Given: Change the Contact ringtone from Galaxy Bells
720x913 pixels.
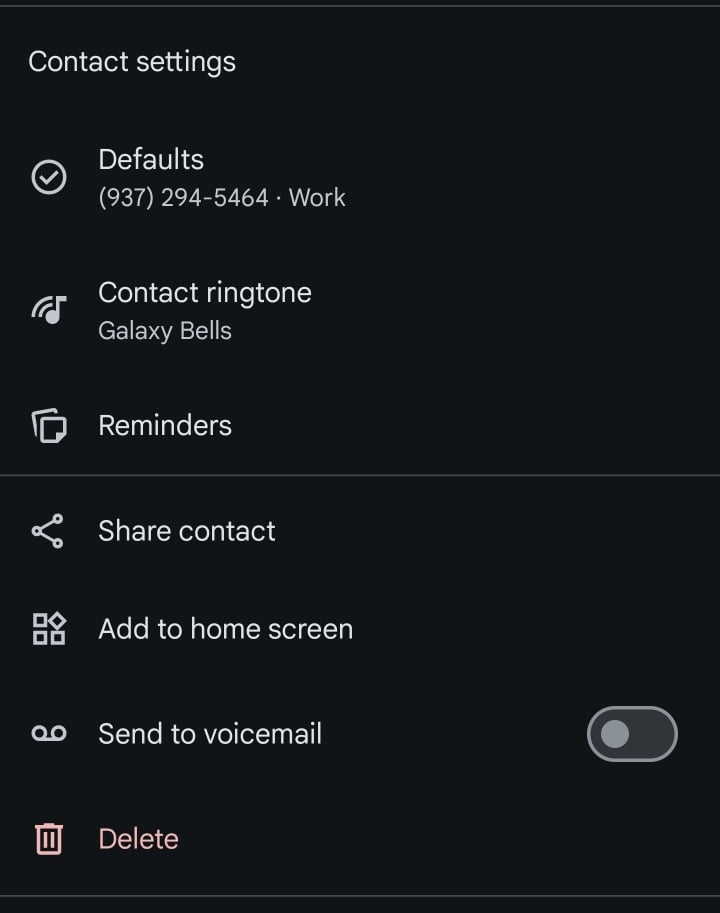Looking at the screenshot, I should [x=204, y=310].
